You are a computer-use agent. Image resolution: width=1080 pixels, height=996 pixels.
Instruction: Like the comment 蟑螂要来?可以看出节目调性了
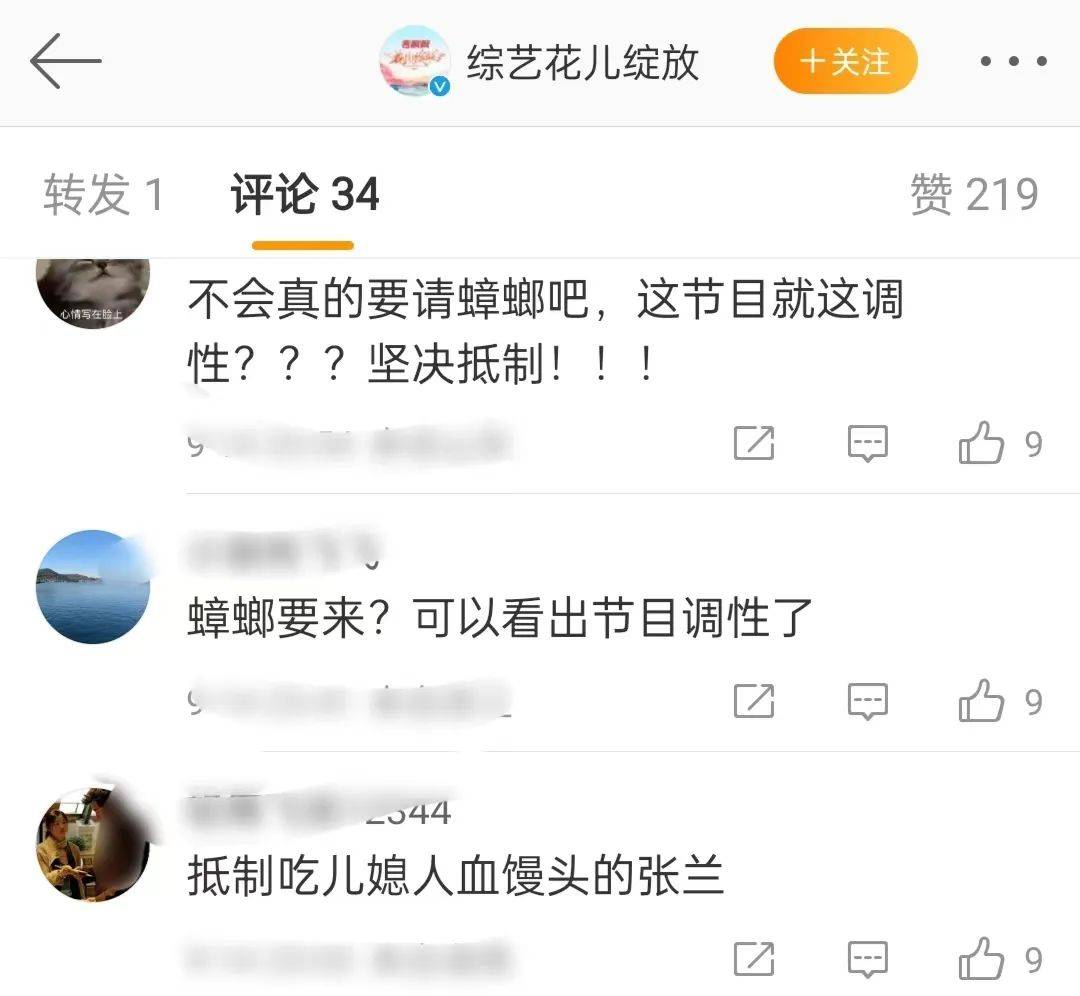981,701
